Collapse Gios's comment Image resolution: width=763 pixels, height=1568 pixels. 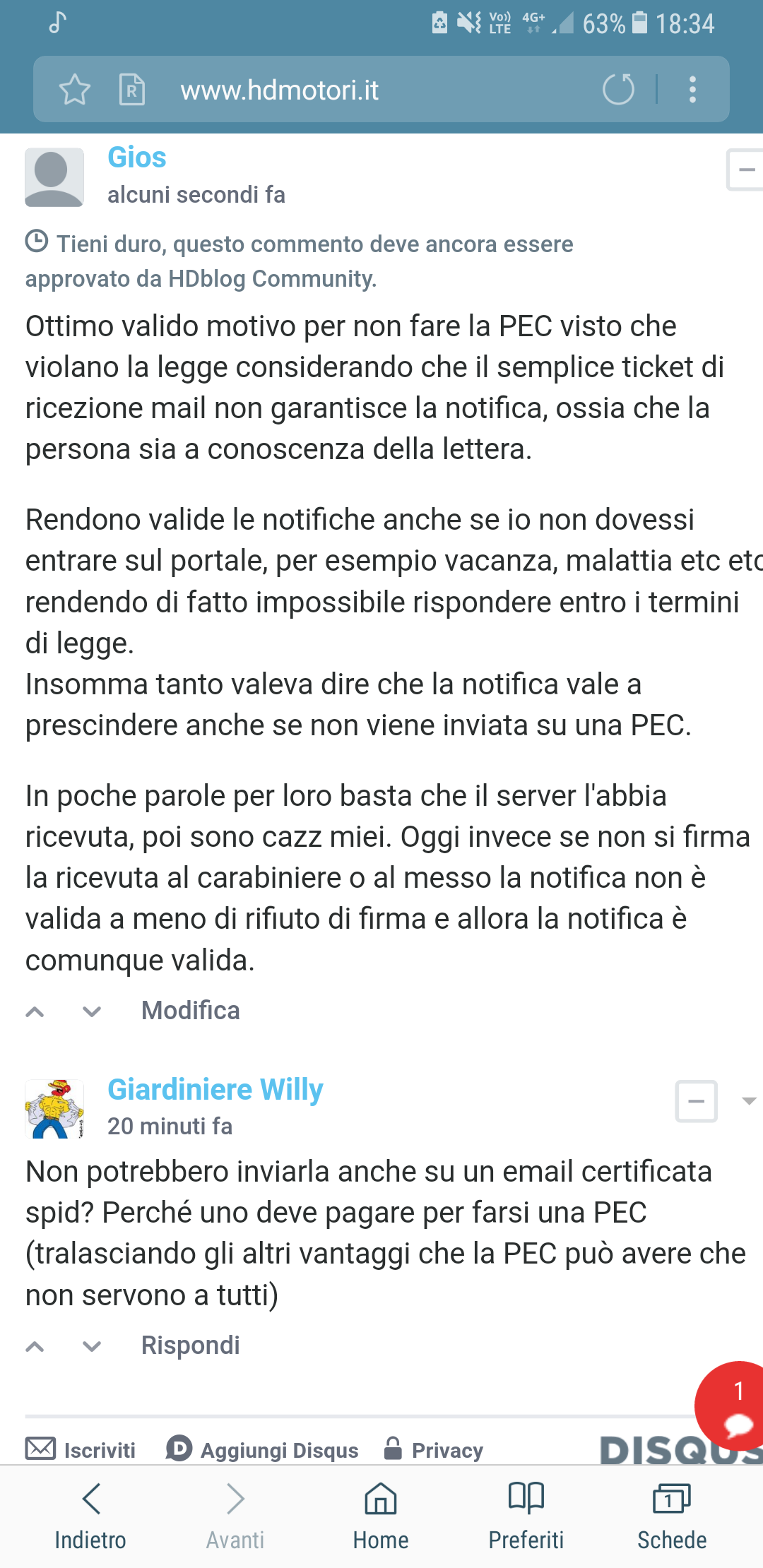pos(745,170)
